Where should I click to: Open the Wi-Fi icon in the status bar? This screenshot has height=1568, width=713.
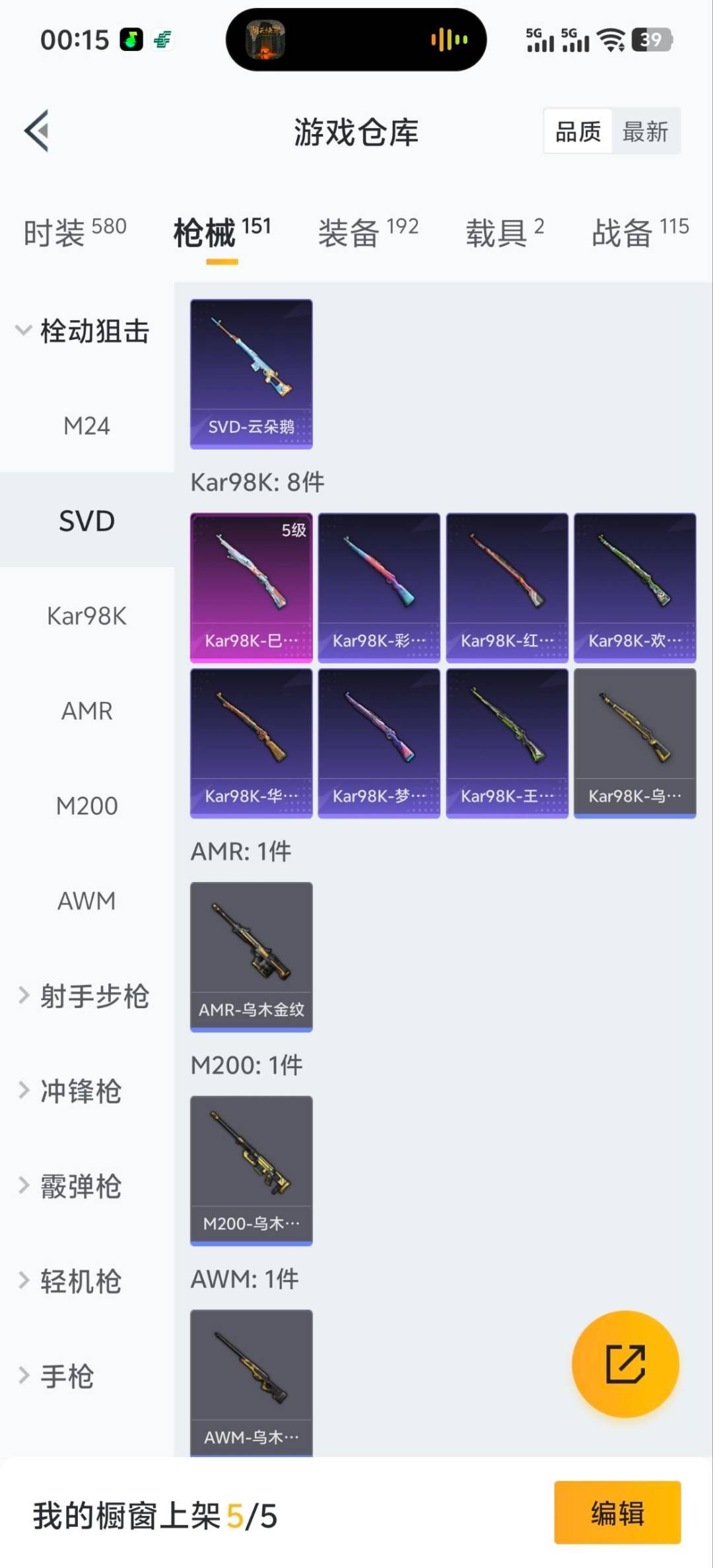tap(611, 40)
